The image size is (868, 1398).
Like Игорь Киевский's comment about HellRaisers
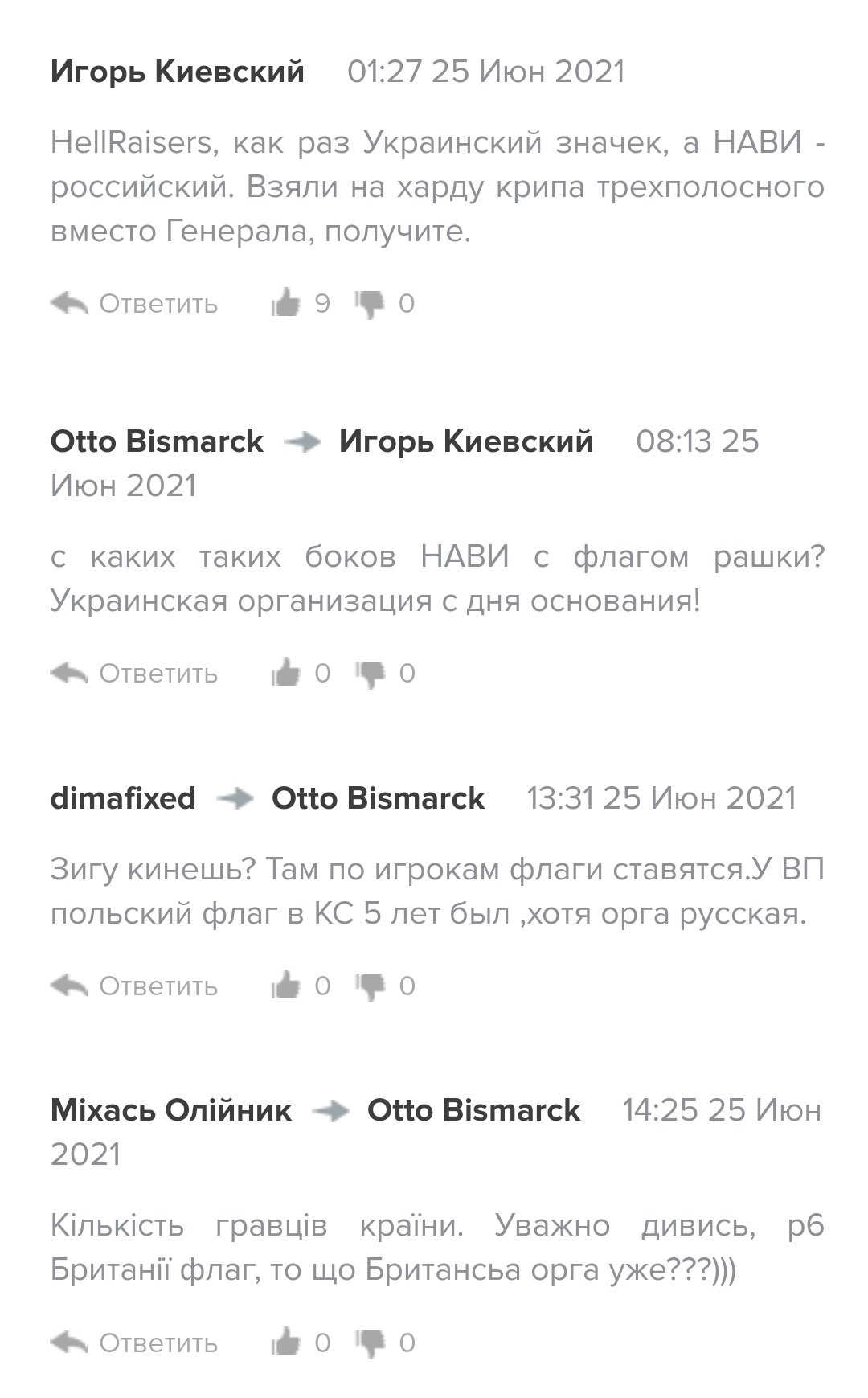pos(285,304)
